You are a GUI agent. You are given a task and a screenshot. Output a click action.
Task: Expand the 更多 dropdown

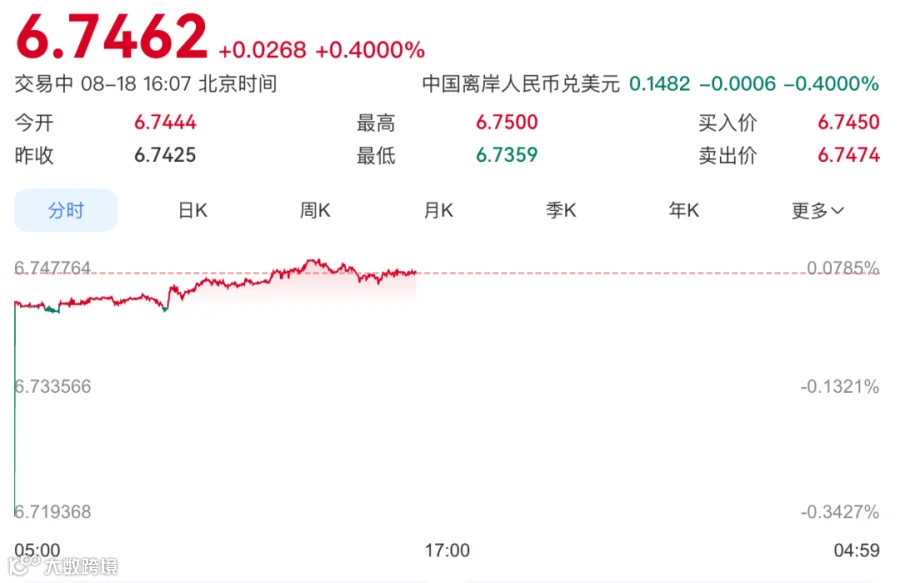pyautogui.click(x=817, y=211)
